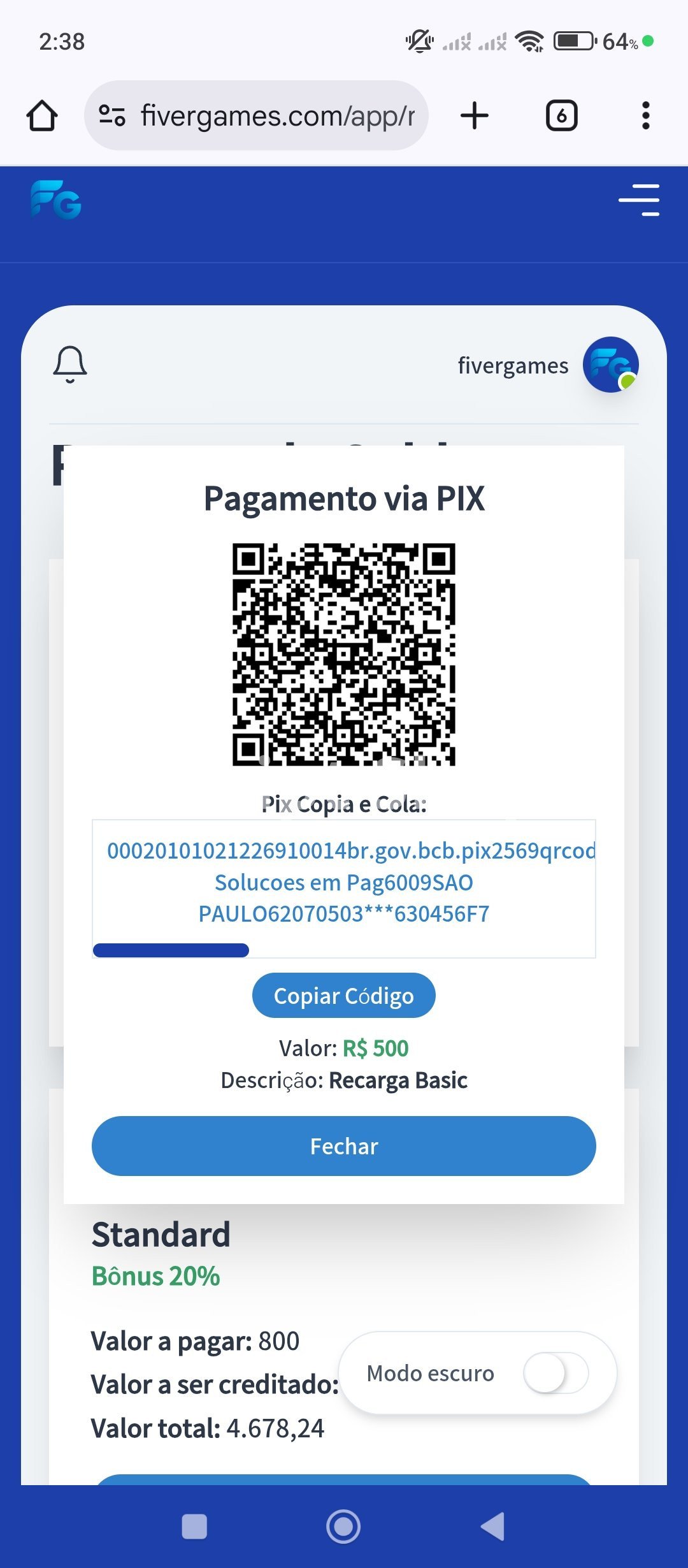Screen dimensions: 688x1568
Task: Open a new browser tab
Action: (x=475, y=115)
